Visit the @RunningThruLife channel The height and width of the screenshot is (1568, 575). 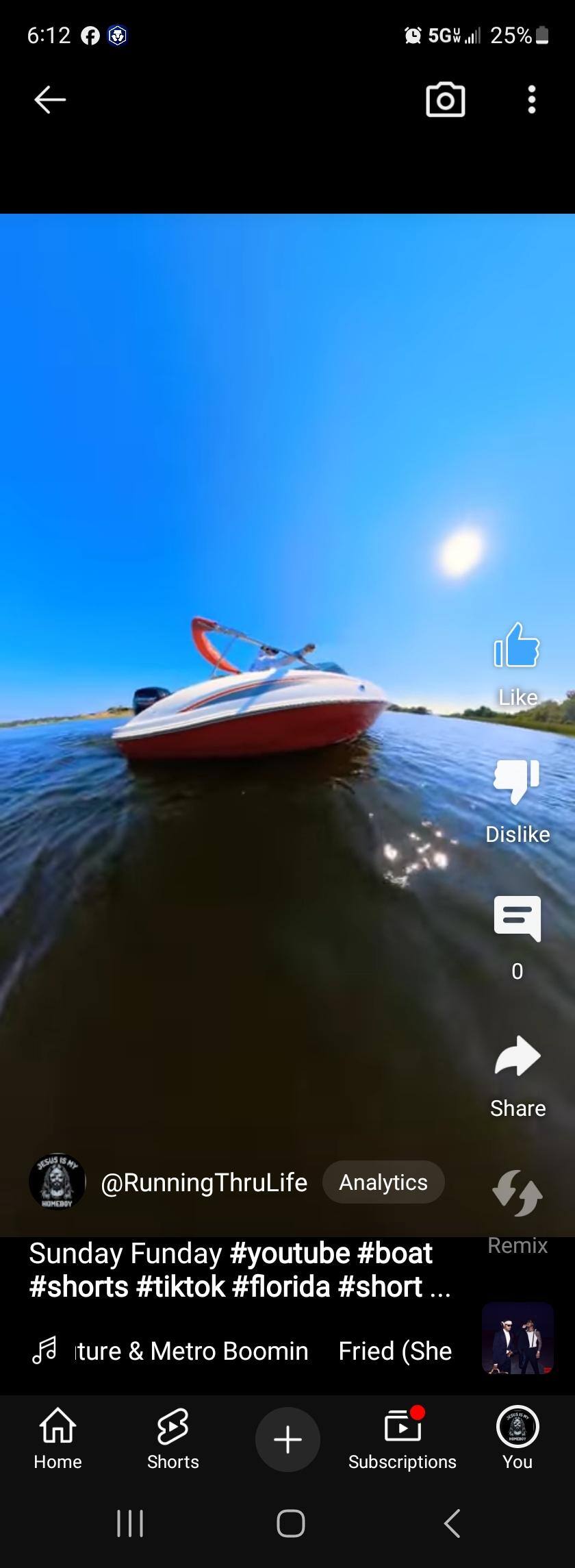click(203, 1182)
